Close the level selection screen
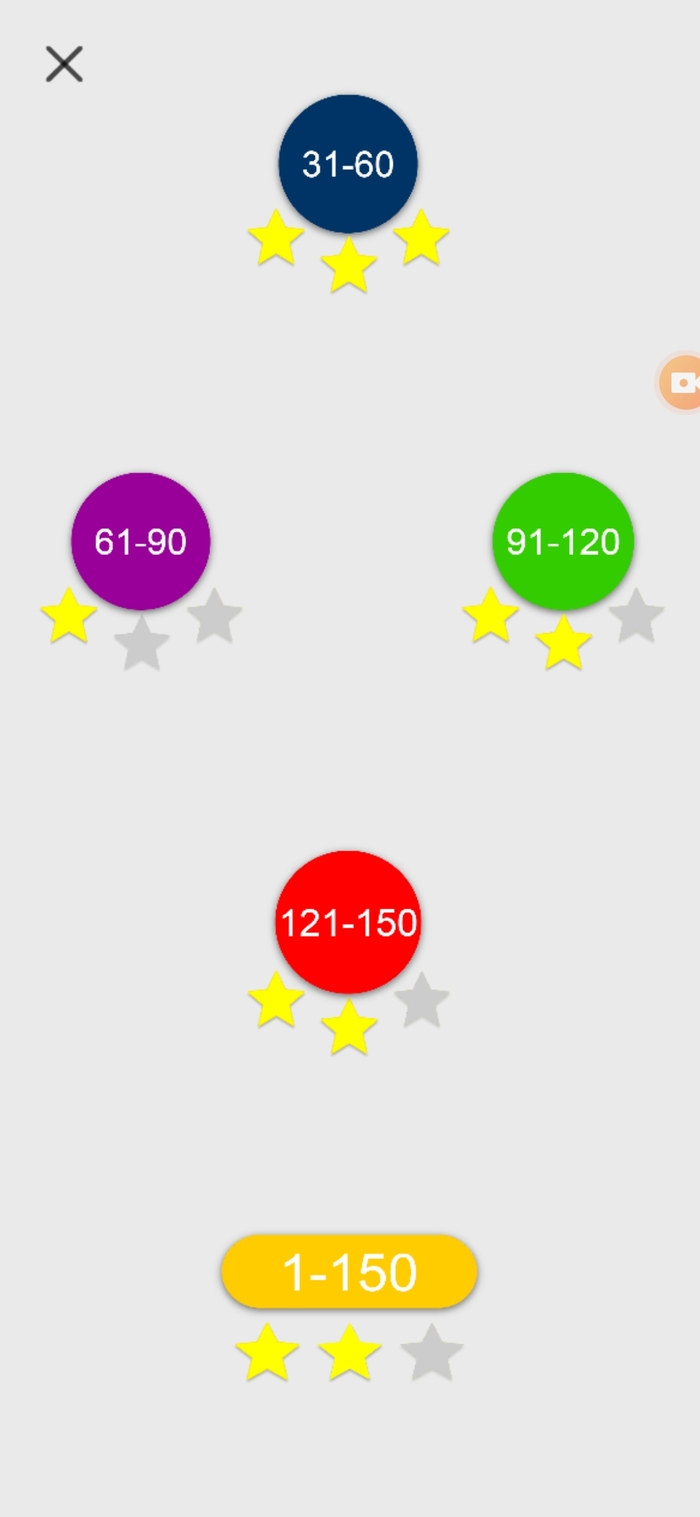 coord(64,65)
